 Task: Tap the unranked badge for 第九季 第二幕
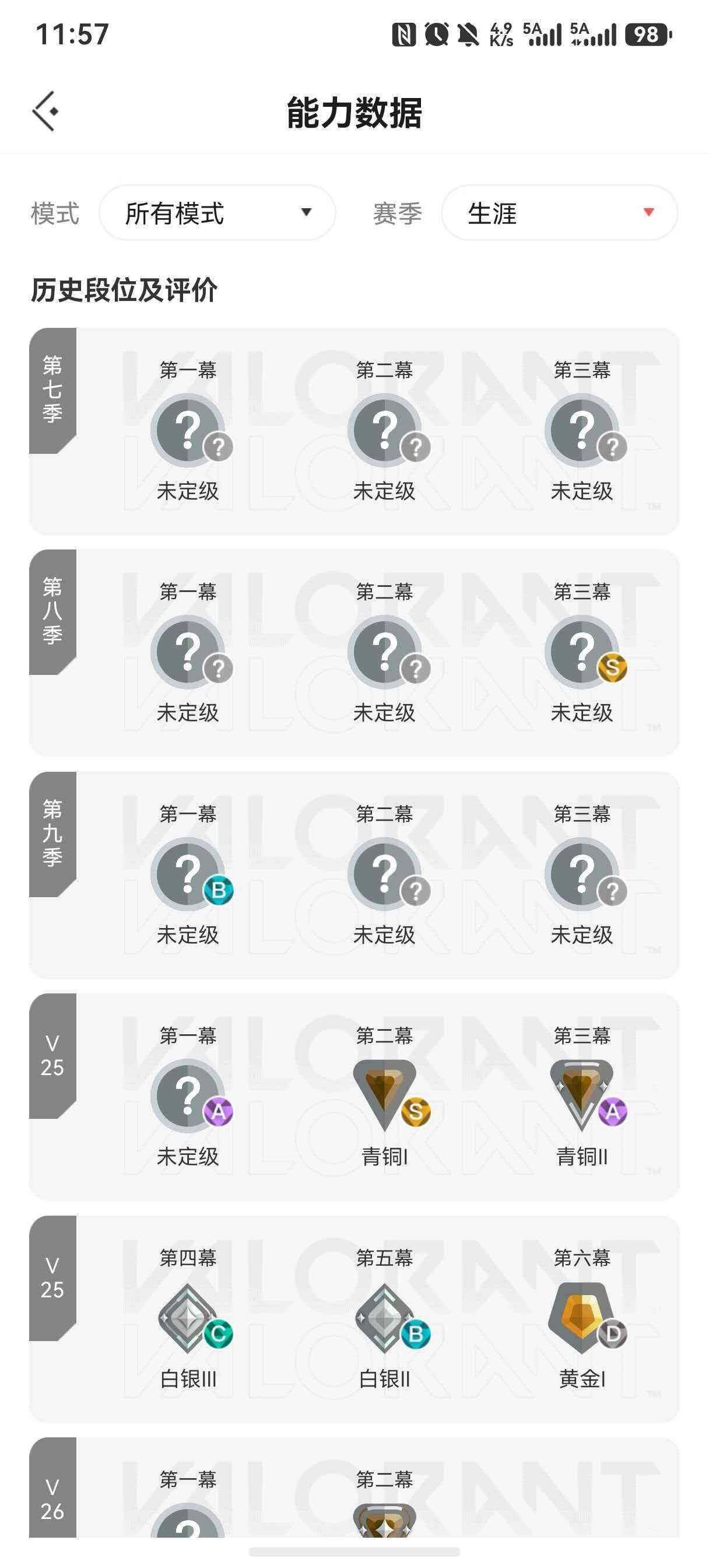pyautogui.click(x=385, y=873)
